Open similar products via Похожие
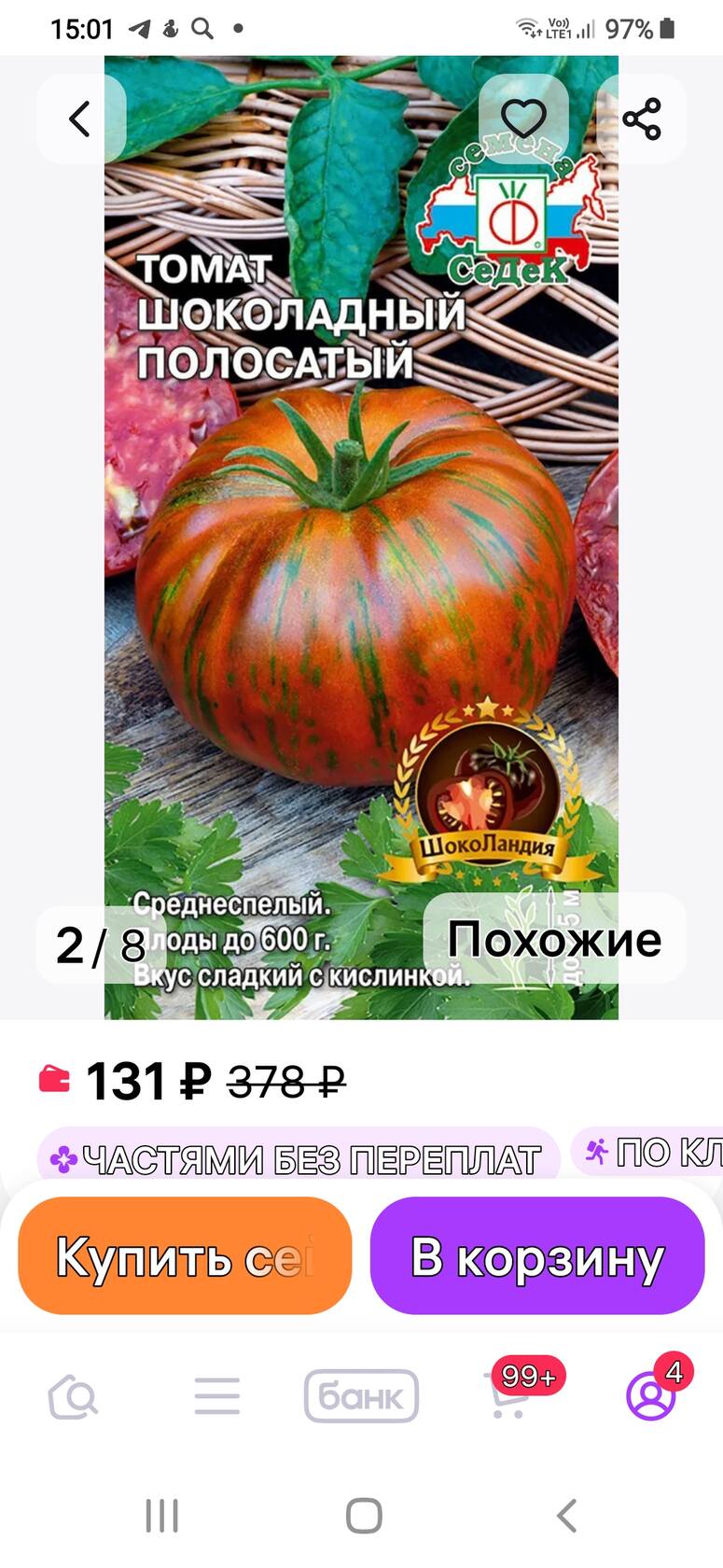This screenshot has height=1568, width=723. pyautogui.click(x=554, y=939)
